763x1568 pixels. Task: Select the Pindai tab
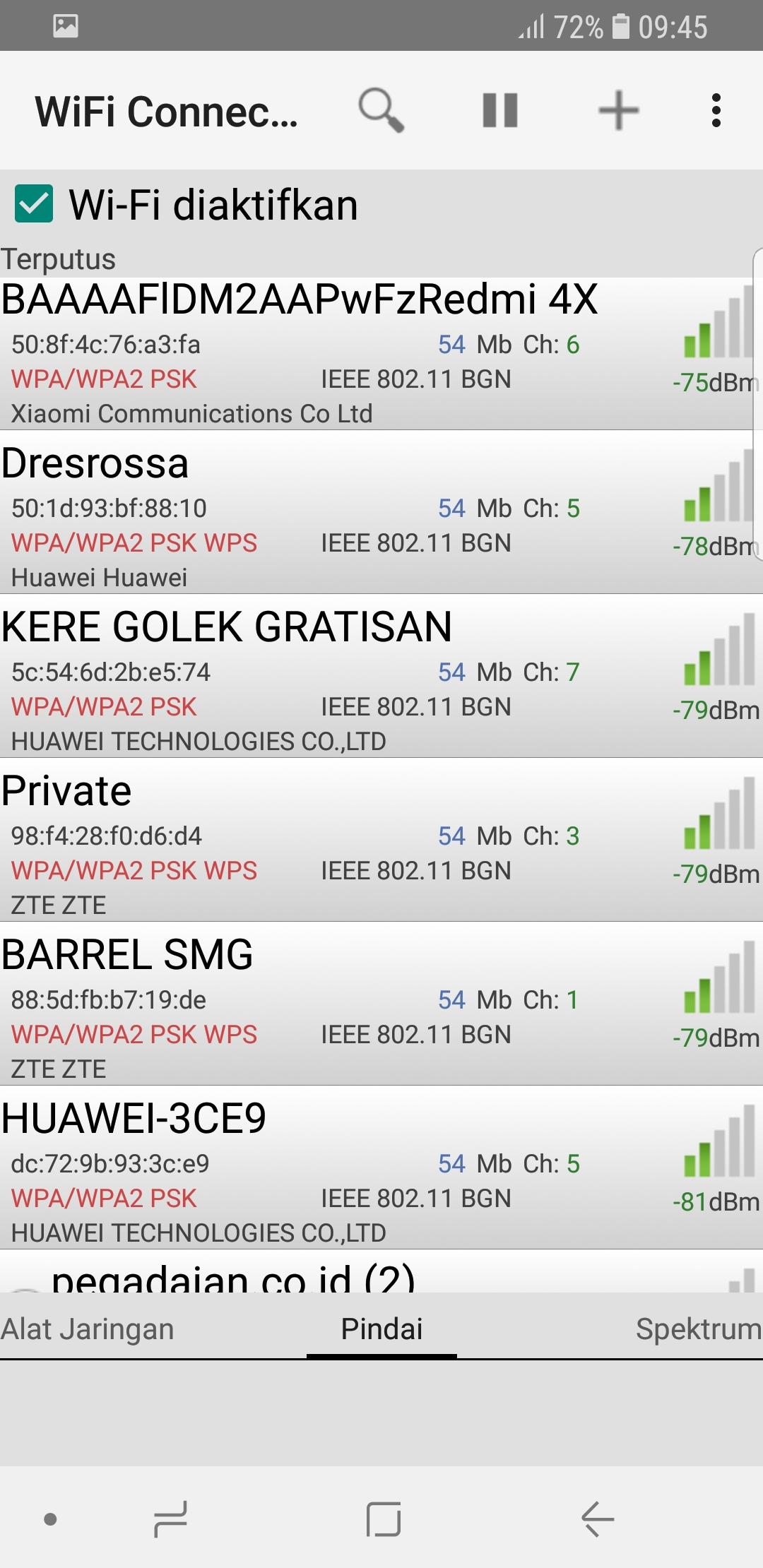[x=381, y=1329]
